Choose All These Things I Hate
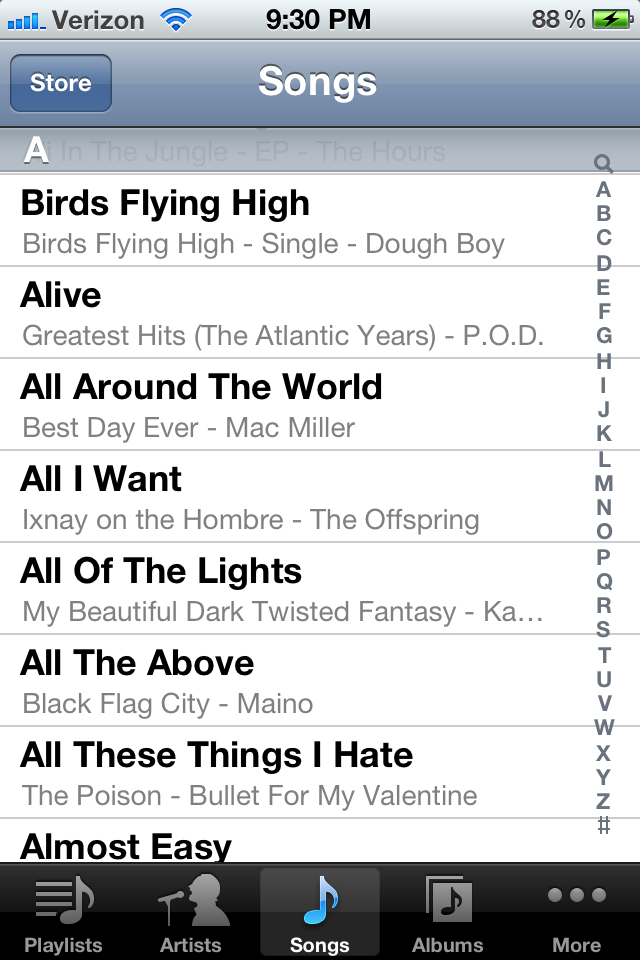This screenshot has width=640, height=960. (x=290, y=773)
